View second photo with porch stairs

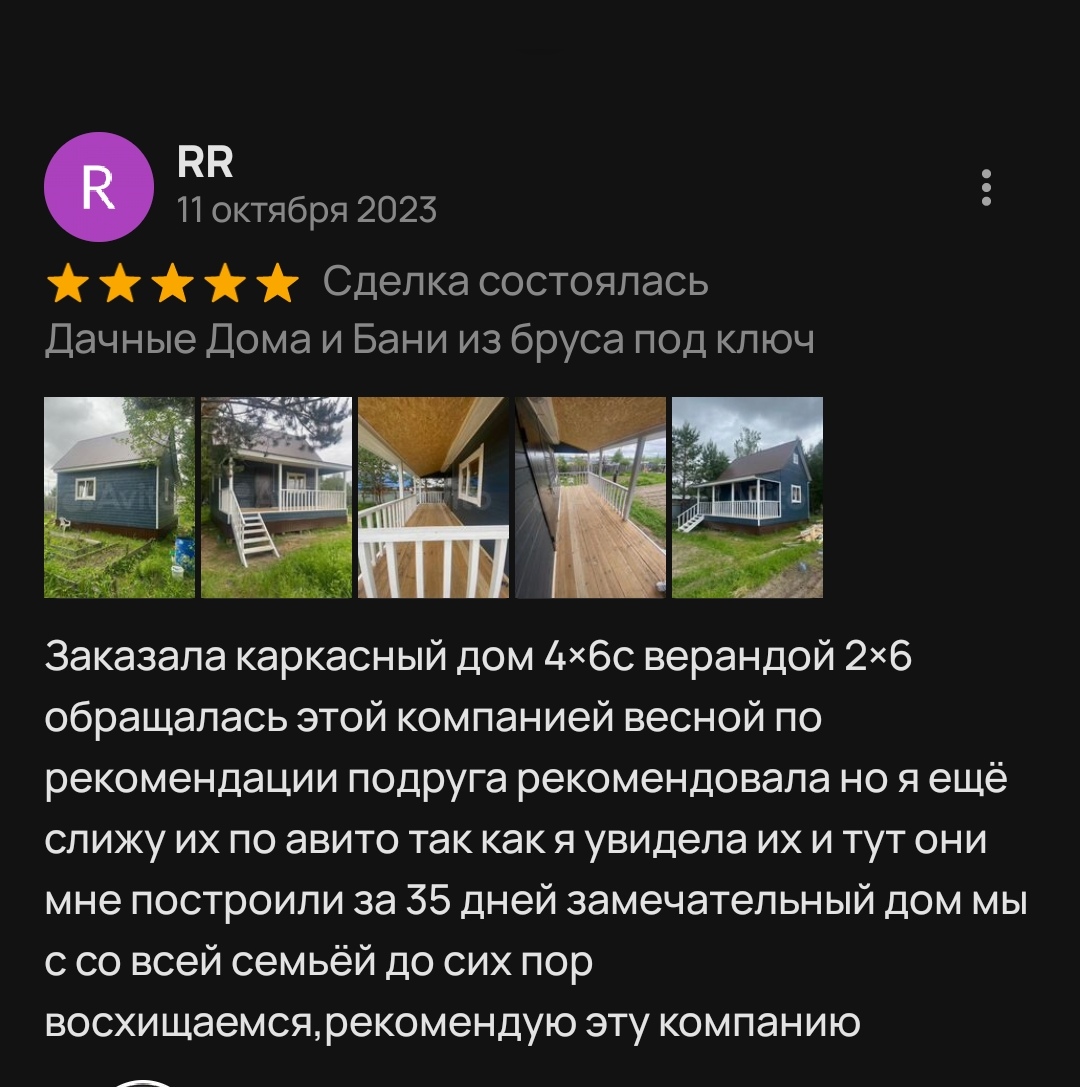tap(276, 497)
